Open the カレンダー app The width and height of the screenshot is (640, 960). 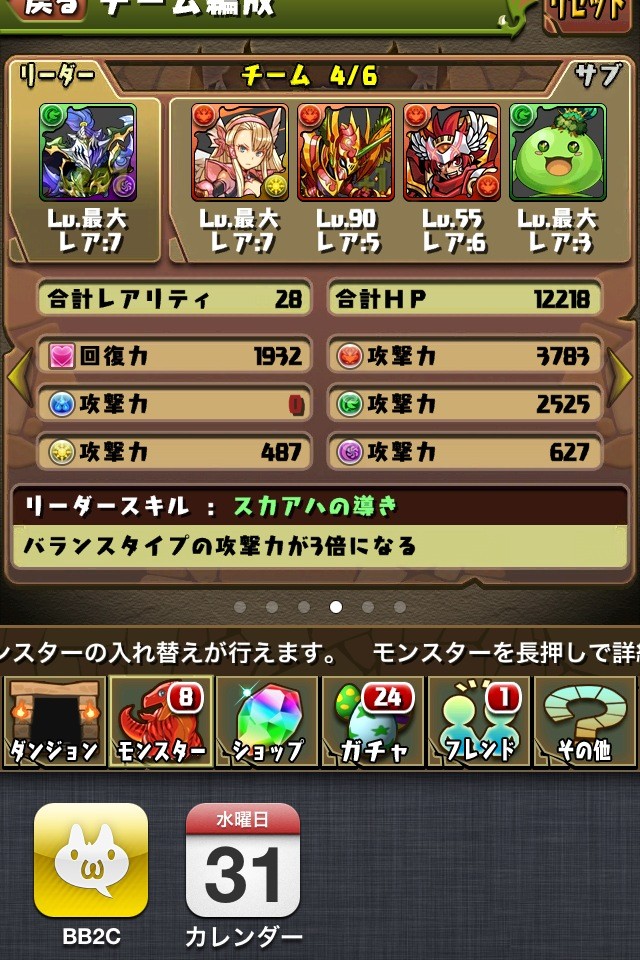243,860
